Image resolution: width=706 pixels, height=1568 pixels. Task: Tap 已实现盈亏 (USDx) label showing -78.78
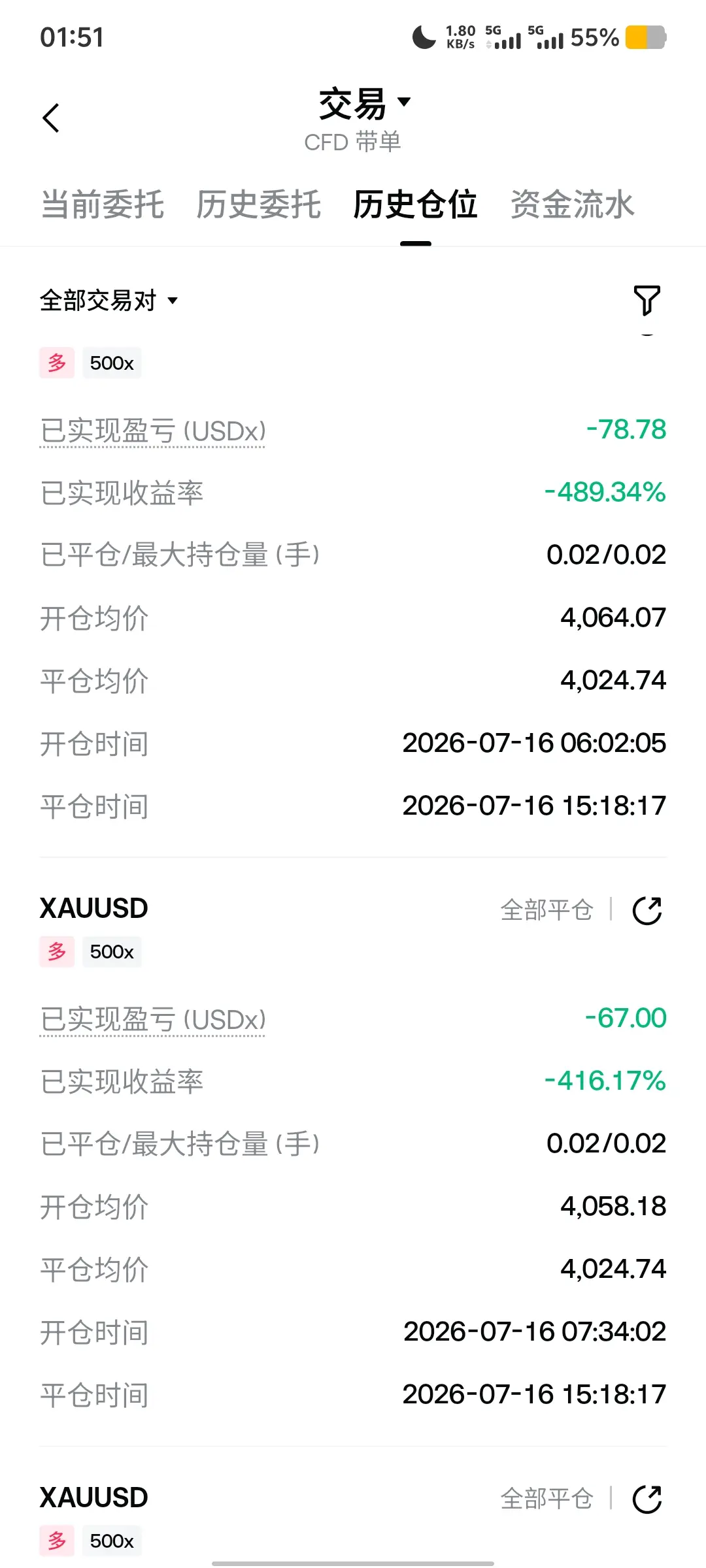[x=153, y=431]
